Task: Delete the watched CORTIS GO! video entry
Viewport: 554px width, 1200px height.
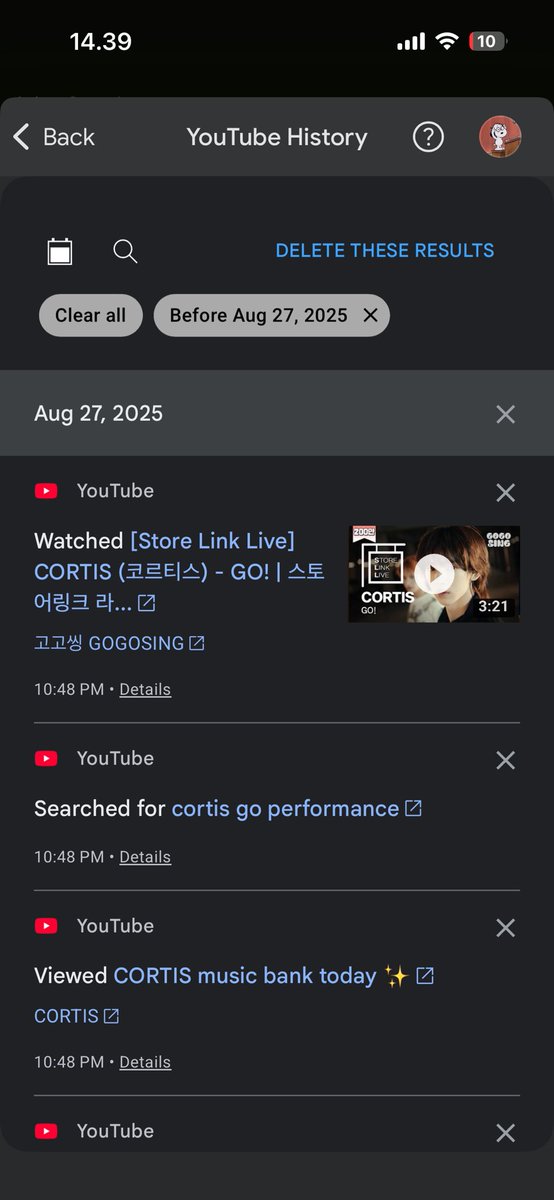Action: click(x=505, y=492)
